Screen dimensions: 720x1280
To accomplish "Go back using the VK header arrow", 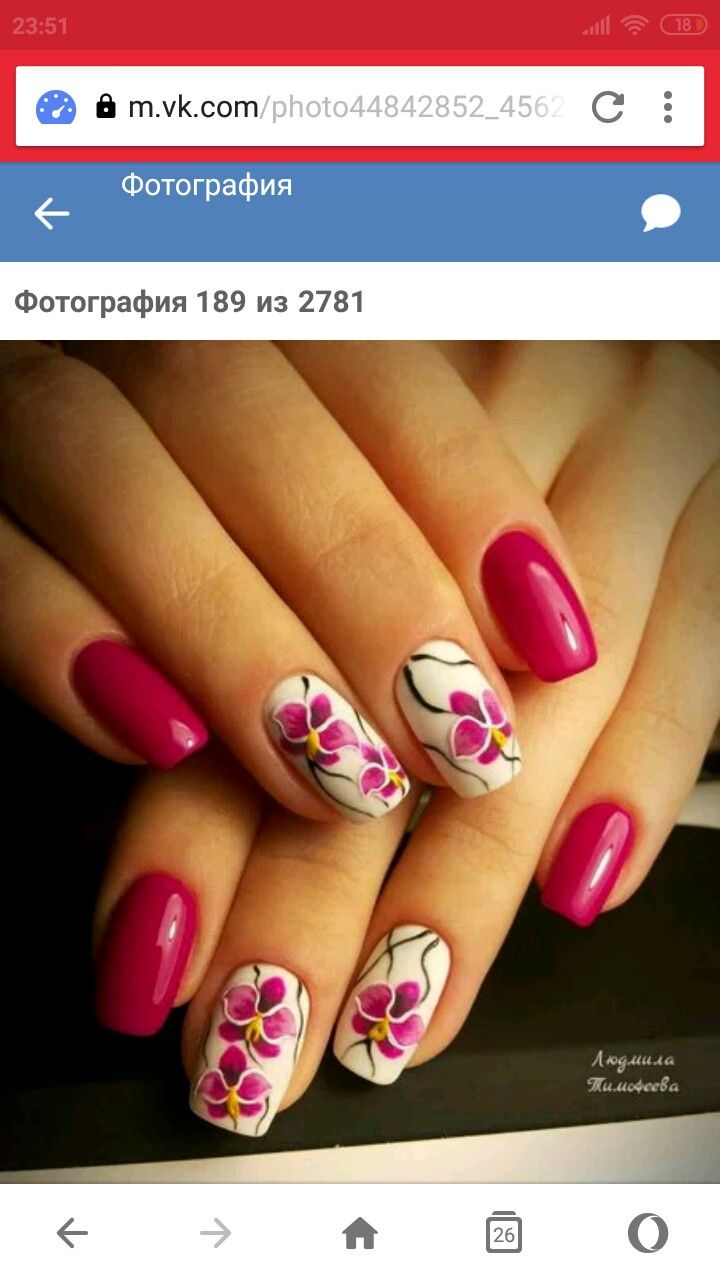I will click(x=51, y=213).
